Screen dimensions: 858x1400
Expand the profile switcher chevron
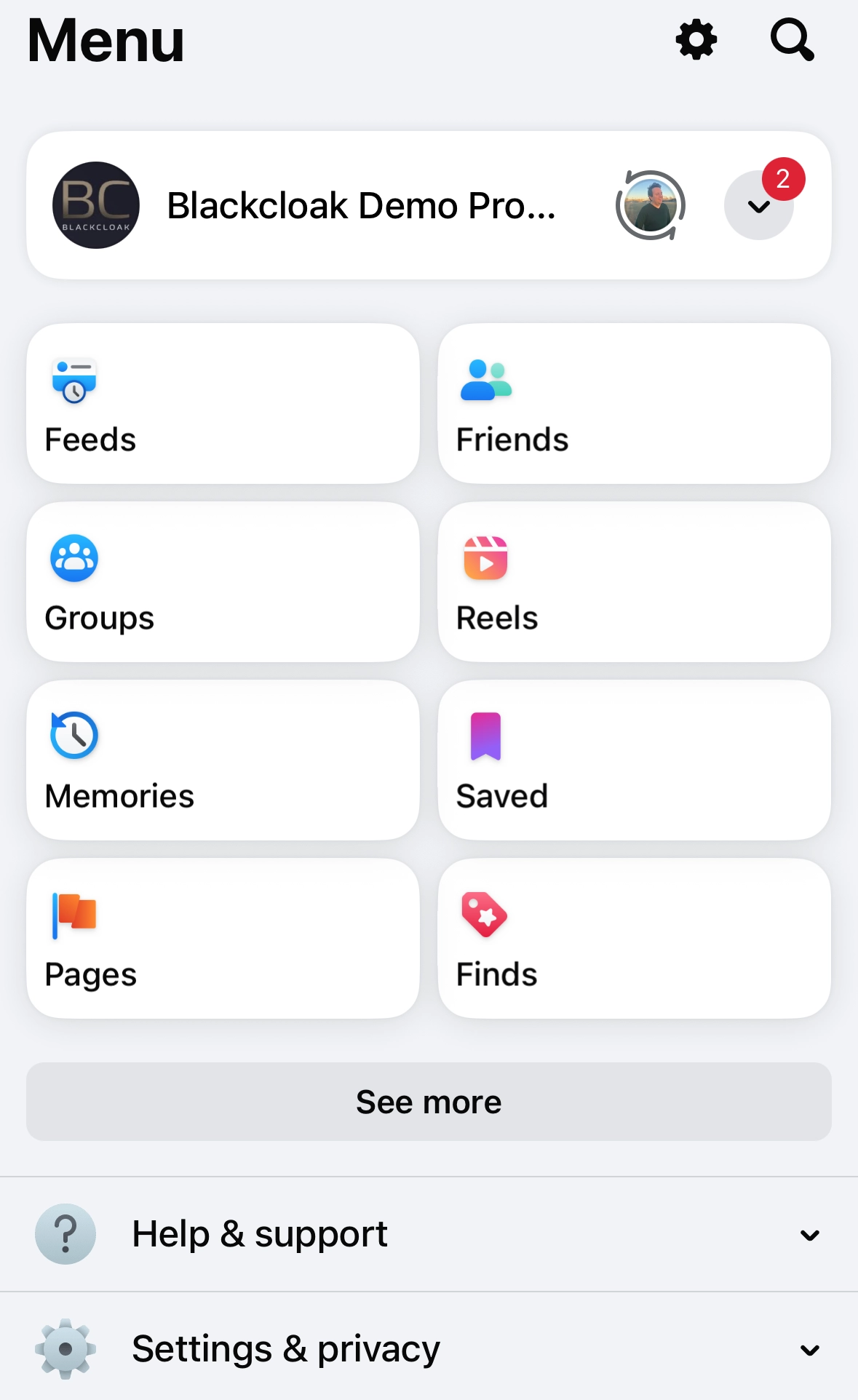tap(759, 207)
